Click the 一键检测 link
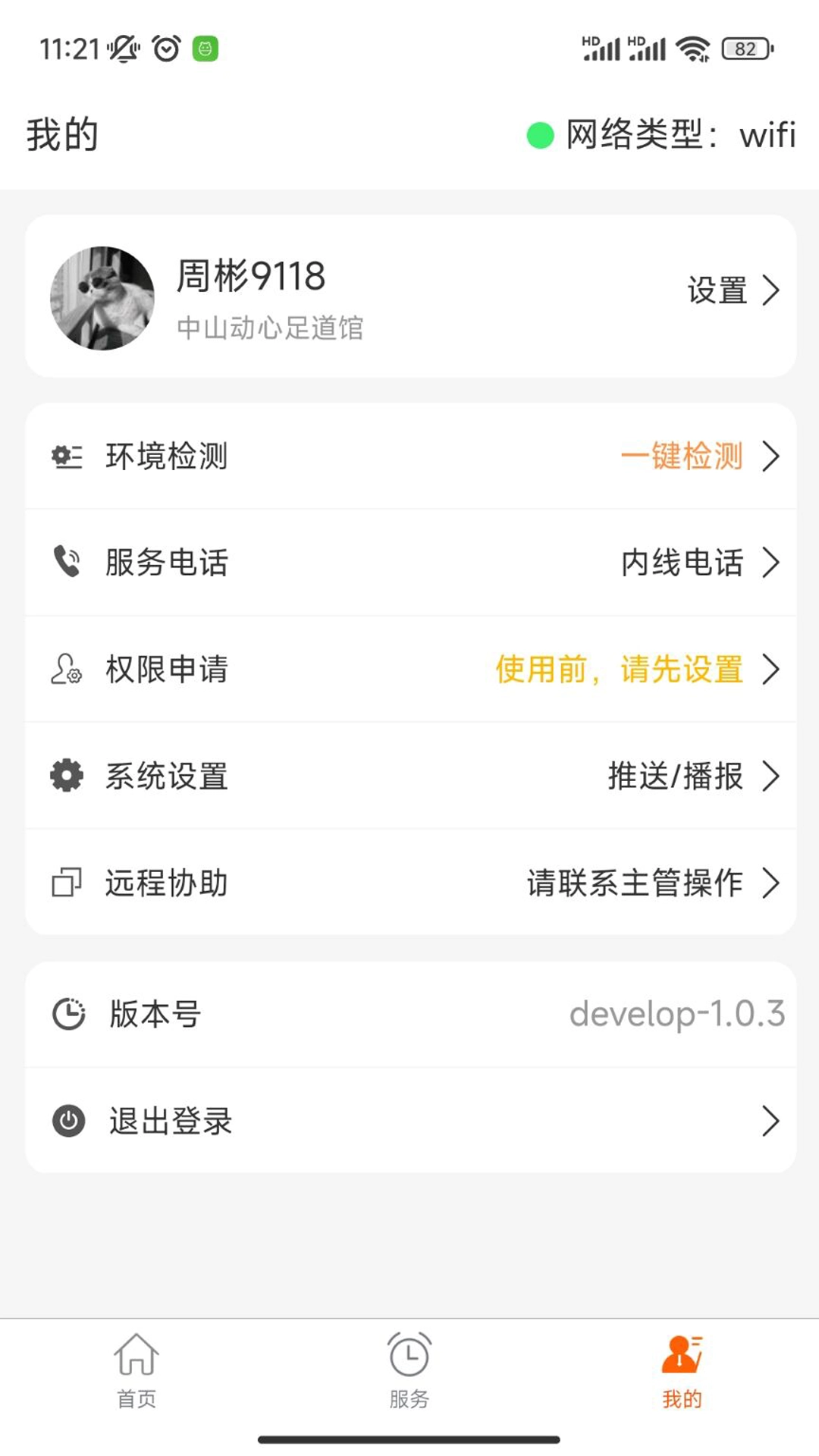Viewport: 819px width, 1456px height. 683,457
